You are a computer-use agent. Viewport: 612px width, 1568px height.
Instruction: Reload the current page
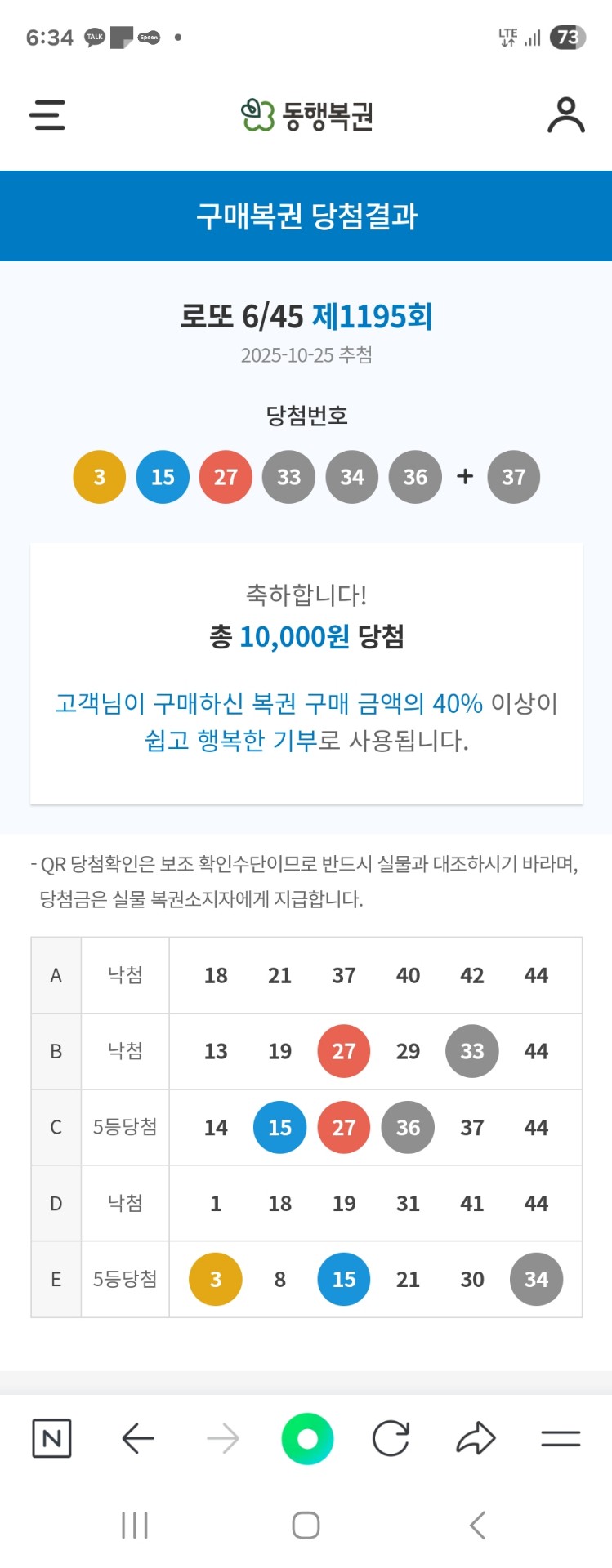[x=391, y=1438]
